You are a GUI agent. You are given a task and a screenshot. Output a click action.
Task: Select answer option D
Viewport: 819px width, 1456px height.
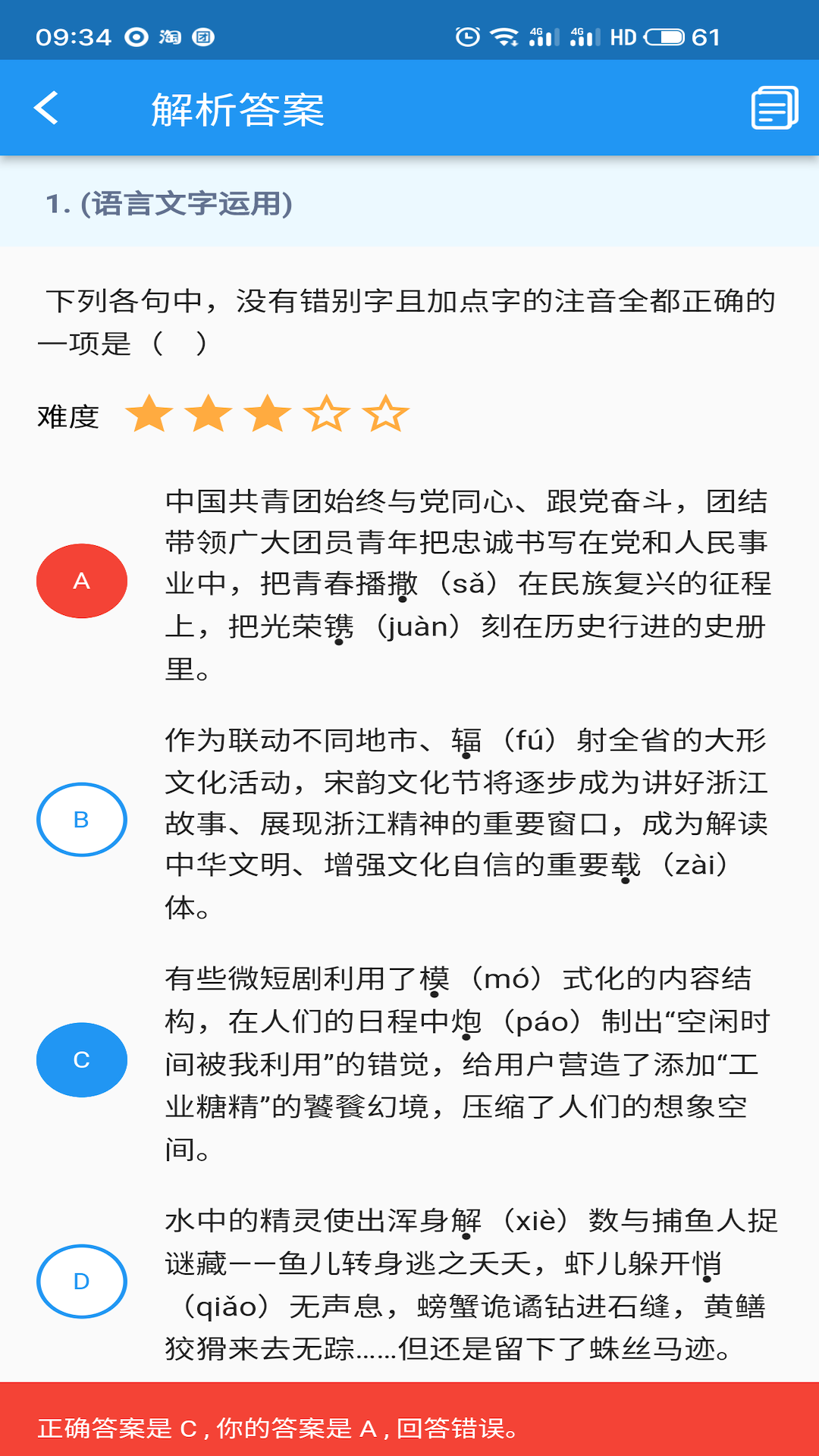[x=82, y=1280]
